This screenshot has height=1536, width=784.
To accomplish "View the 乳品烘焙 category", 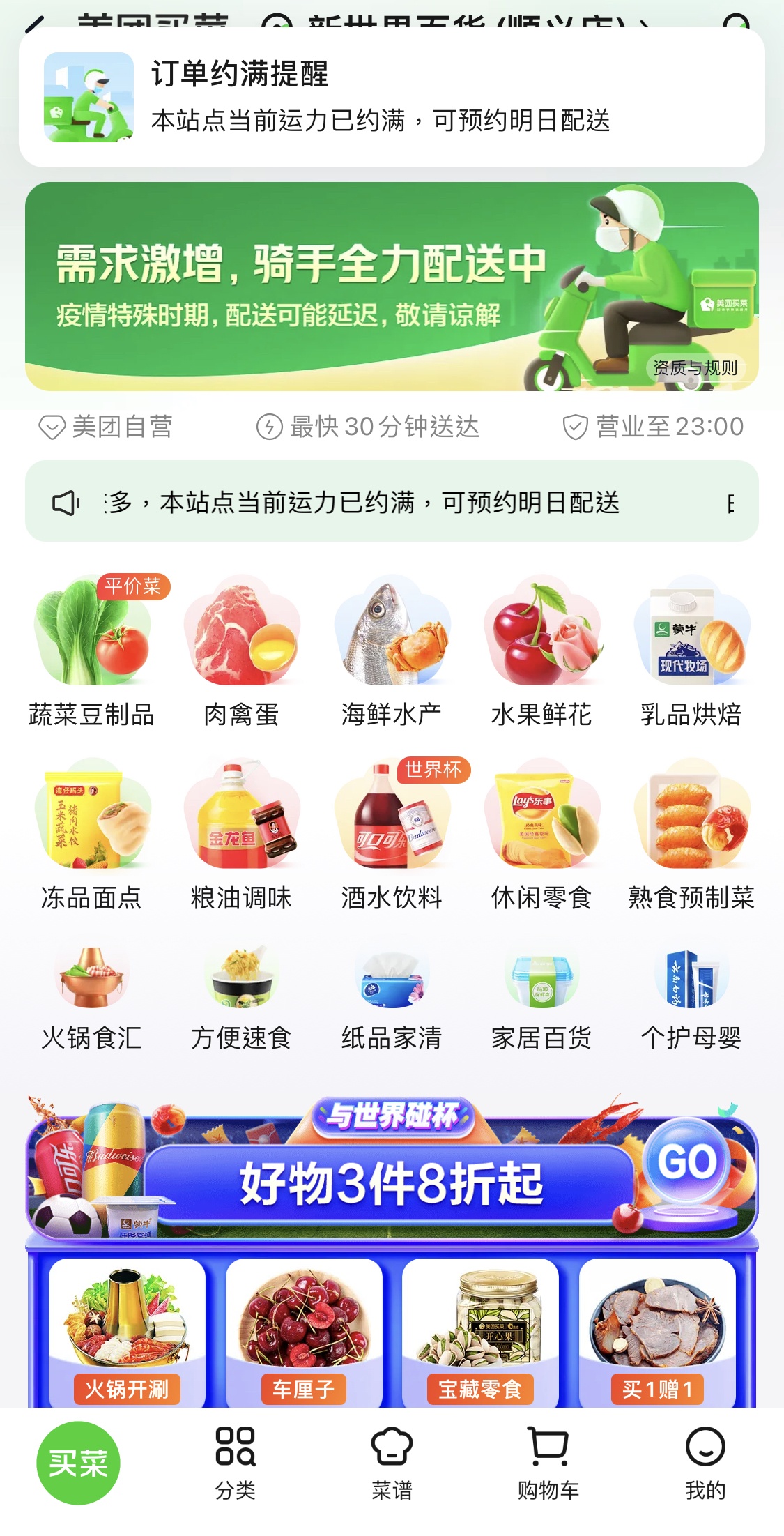I will coord(691,651).
